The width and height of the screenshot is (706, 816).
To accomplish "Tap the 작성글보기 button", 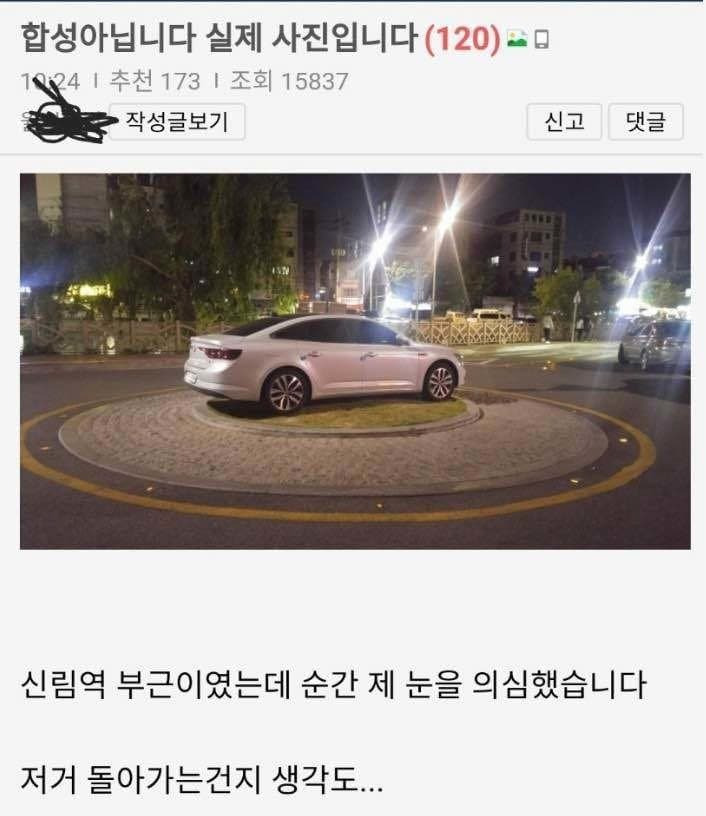I will pyautogui.click(x=177, y=122).
